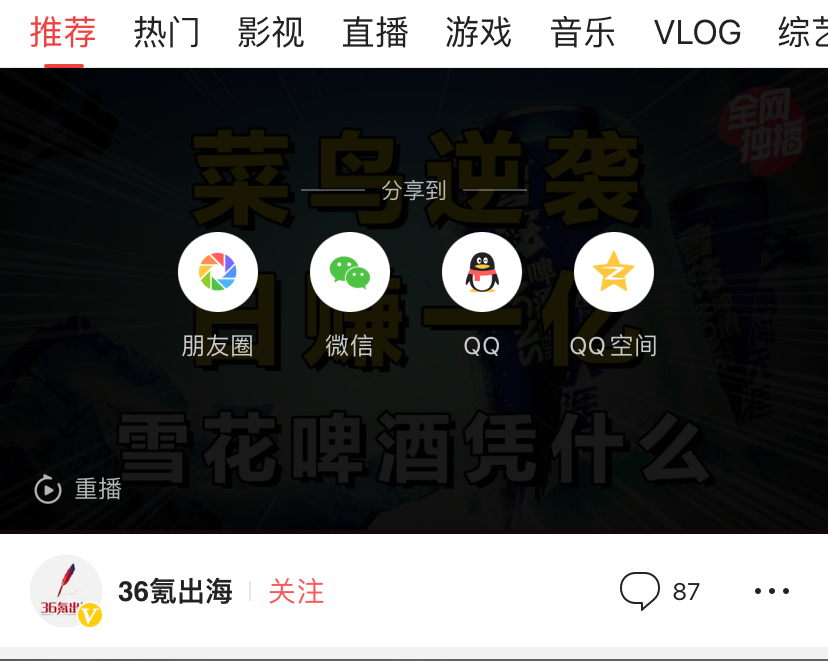This screenshot has height=661, width=828.
Task: Select the 推荐 tab
Action: click(x=63, y=33)
